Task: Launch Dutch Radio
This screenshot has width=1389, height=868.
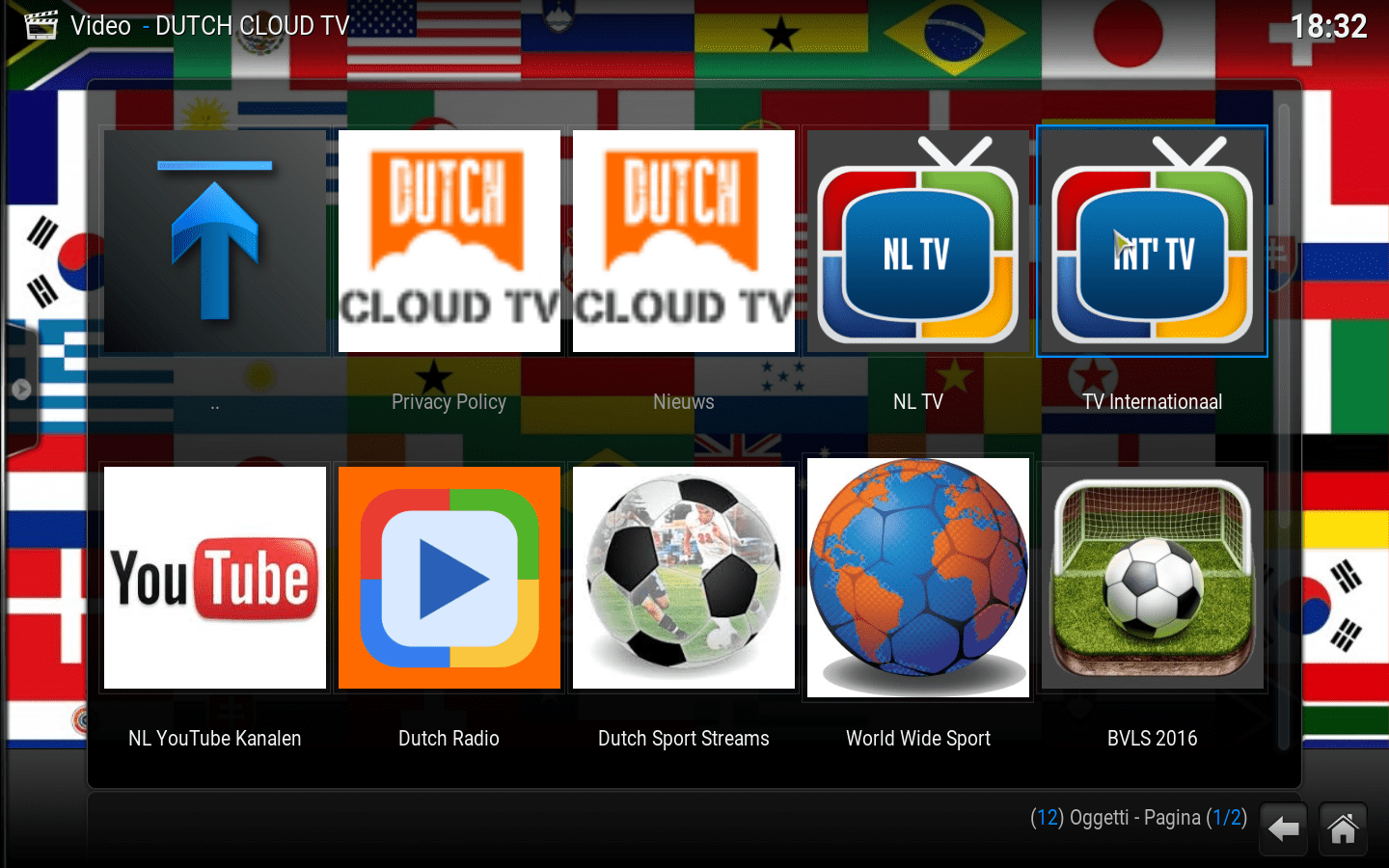Action: (x=449, y=578)
